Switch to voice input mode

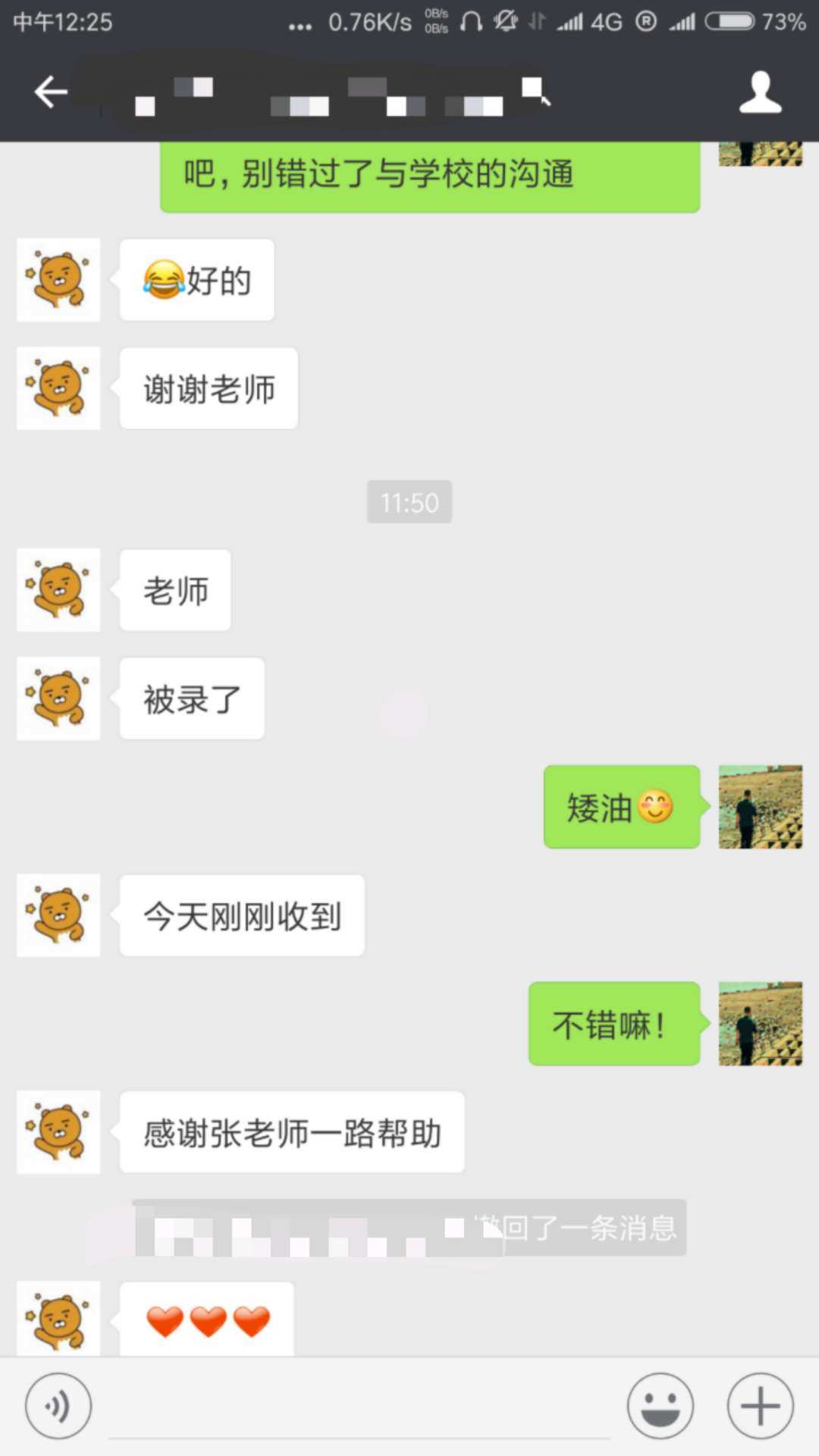[x=58, y=1405]
